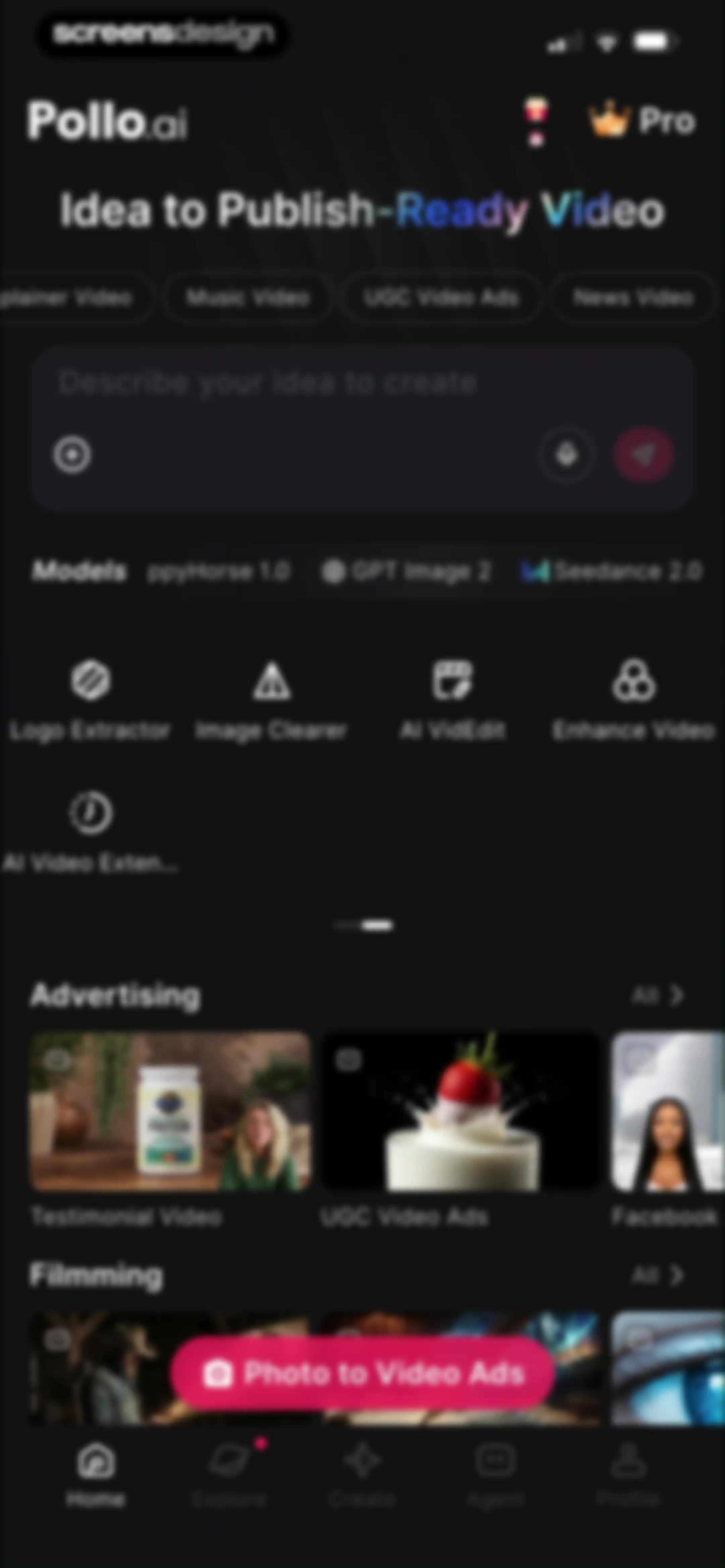
Task: Open the AI VidEdit tool
Action: click(452, 701)
